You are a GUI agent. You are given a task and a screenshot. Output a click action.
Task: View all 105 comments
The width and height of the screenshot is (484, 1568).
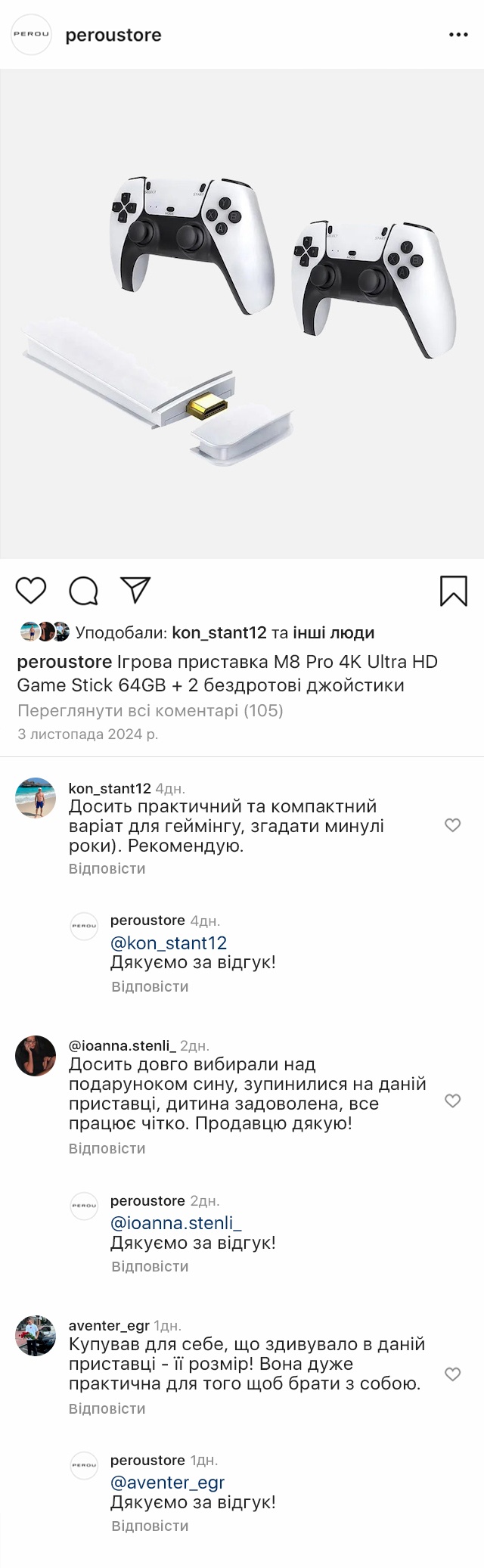point(150,710)
